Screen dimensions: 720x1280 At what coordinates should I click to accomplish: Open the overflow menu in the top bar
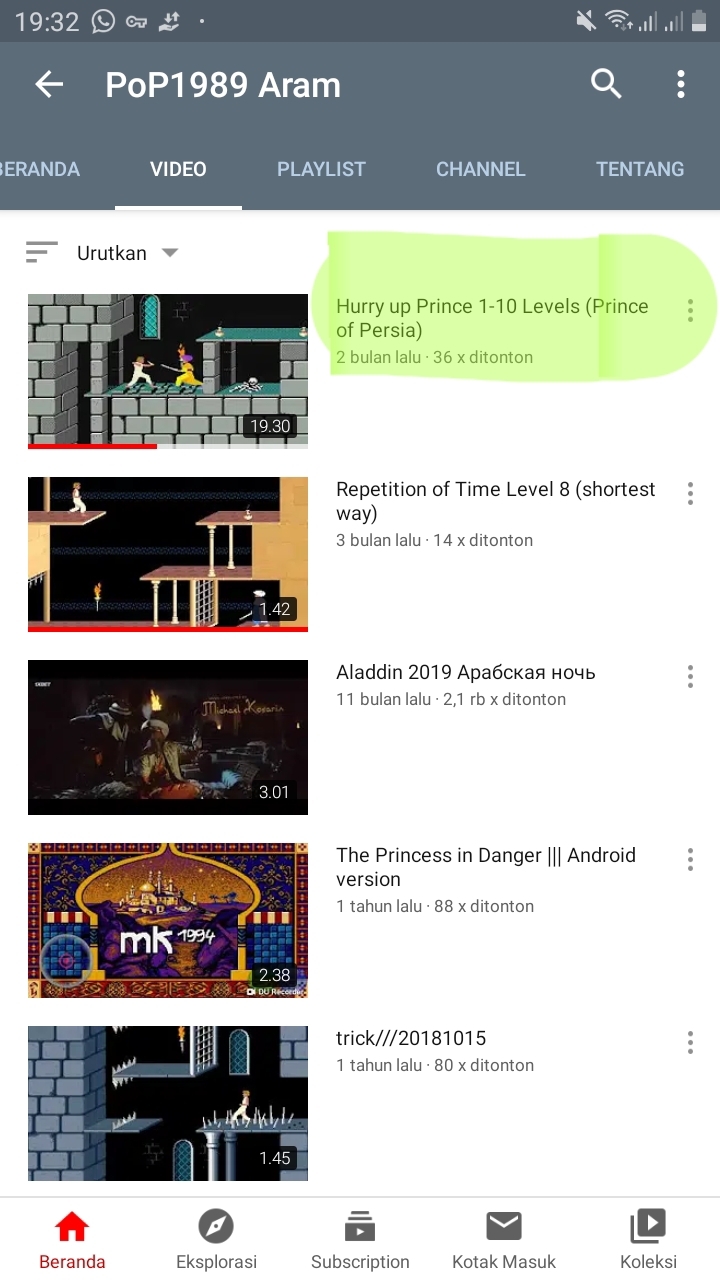click(681, 85)
